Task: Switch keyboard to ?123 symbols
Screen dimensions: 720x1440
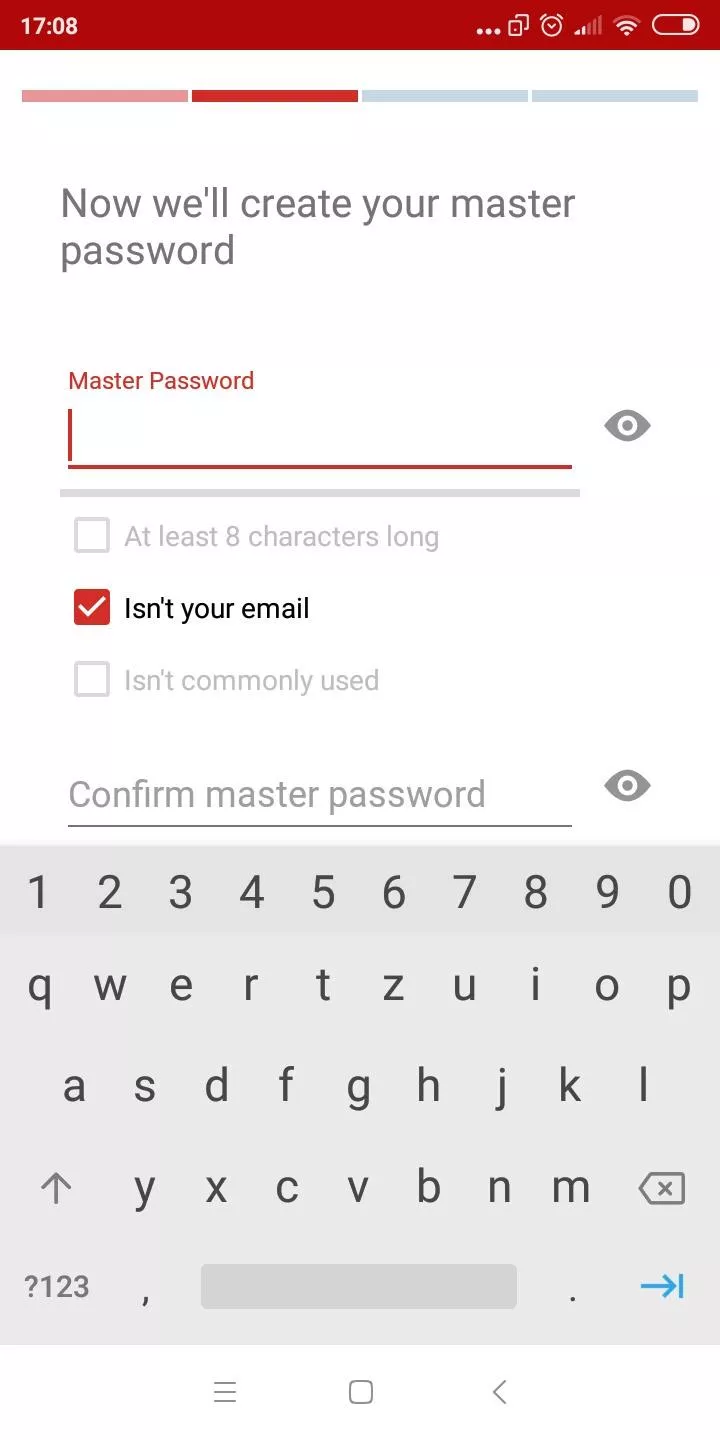Action: pyautogui.click(x=57, y=1286)
